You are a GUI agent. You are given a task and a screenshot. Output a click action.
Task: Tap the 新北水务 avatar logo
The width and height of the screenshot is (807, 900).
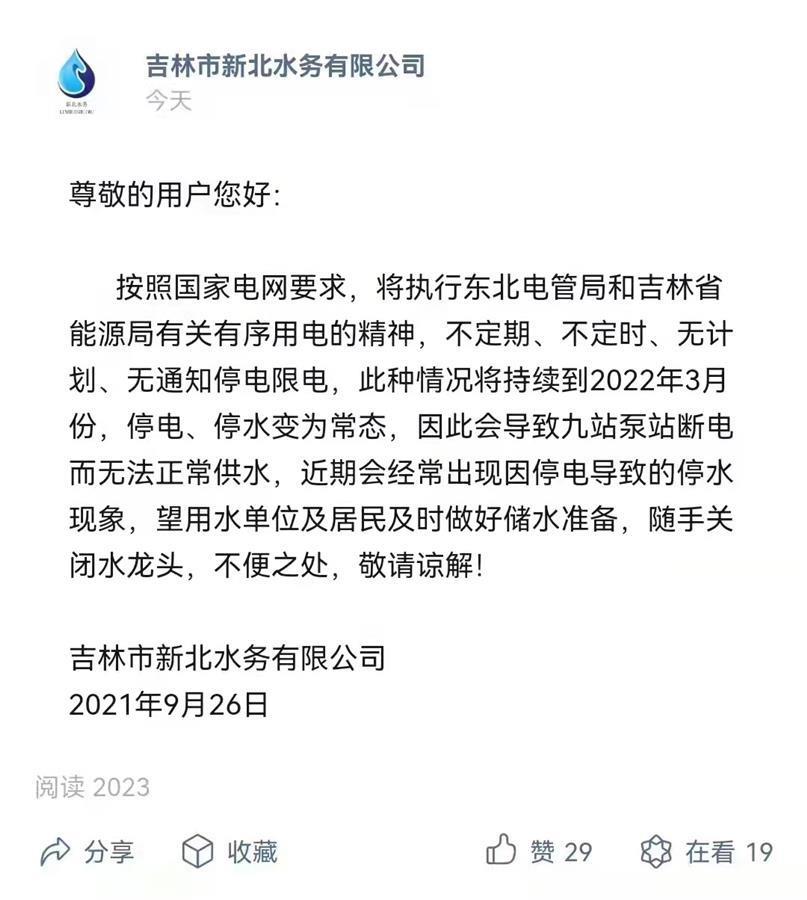pos(73,77)
